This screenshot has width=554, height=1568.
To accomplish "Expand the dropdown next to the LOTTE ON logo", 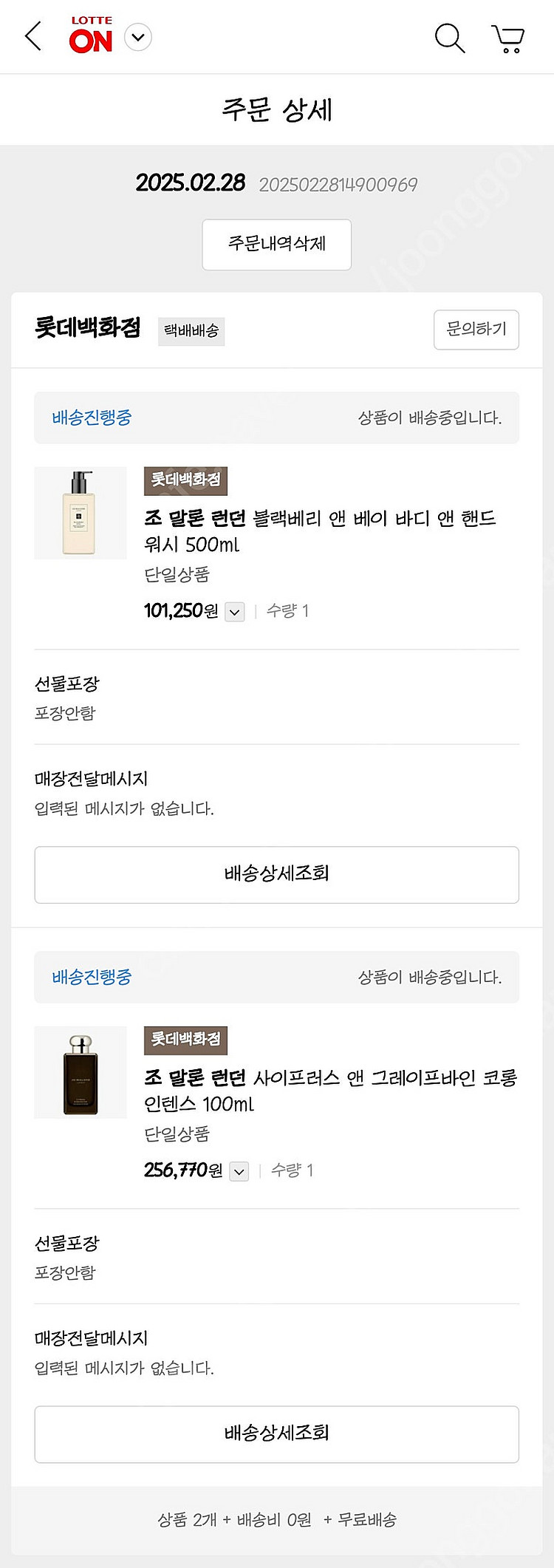I will tap(137, 36).
